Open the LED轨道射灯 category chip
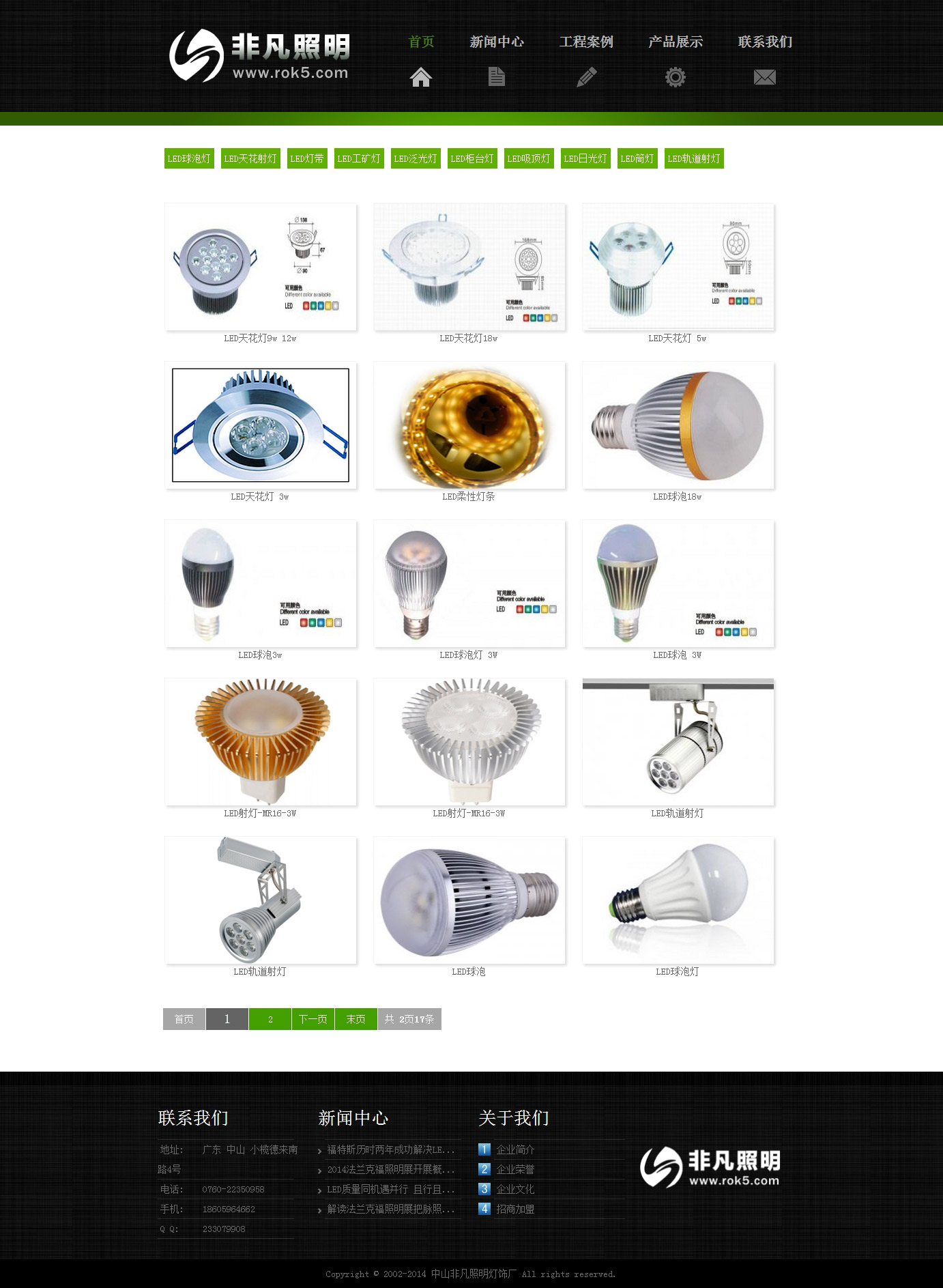The image size is (943, 1288). point(694,158)
